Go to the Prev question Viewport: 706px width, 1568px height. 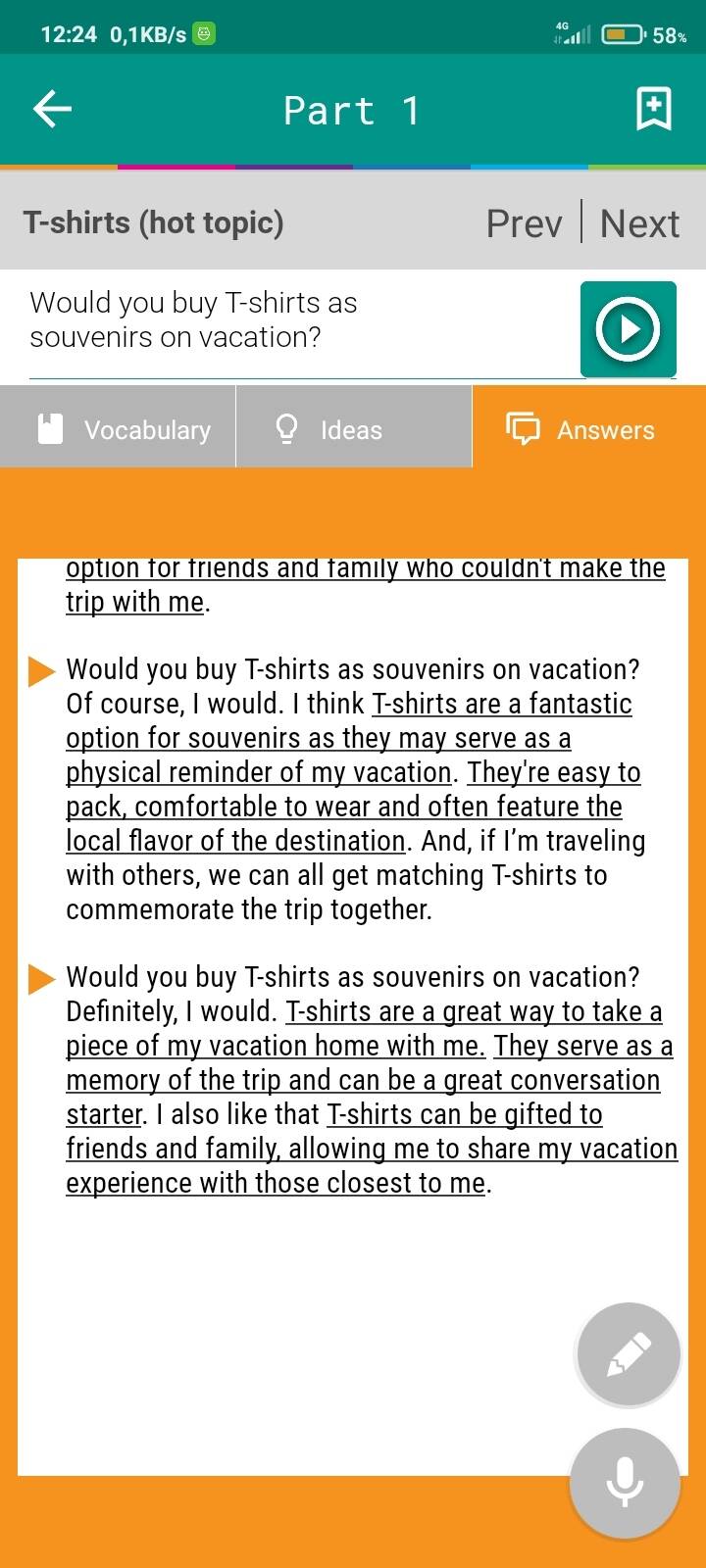pyautogui.click(x=525, y=223)
